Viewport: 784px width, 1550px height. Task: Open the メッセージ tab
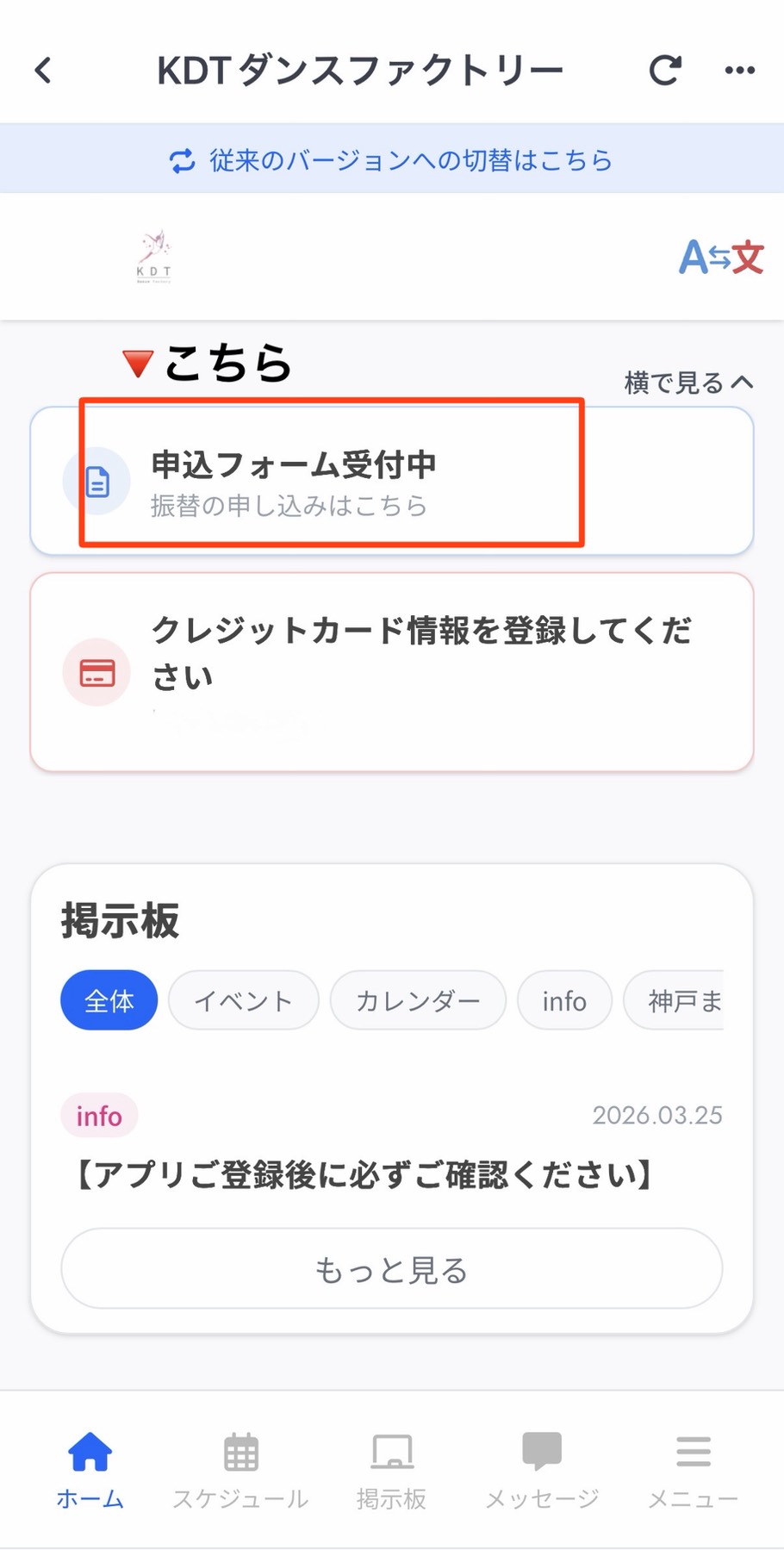click(x=542, y=1470)
